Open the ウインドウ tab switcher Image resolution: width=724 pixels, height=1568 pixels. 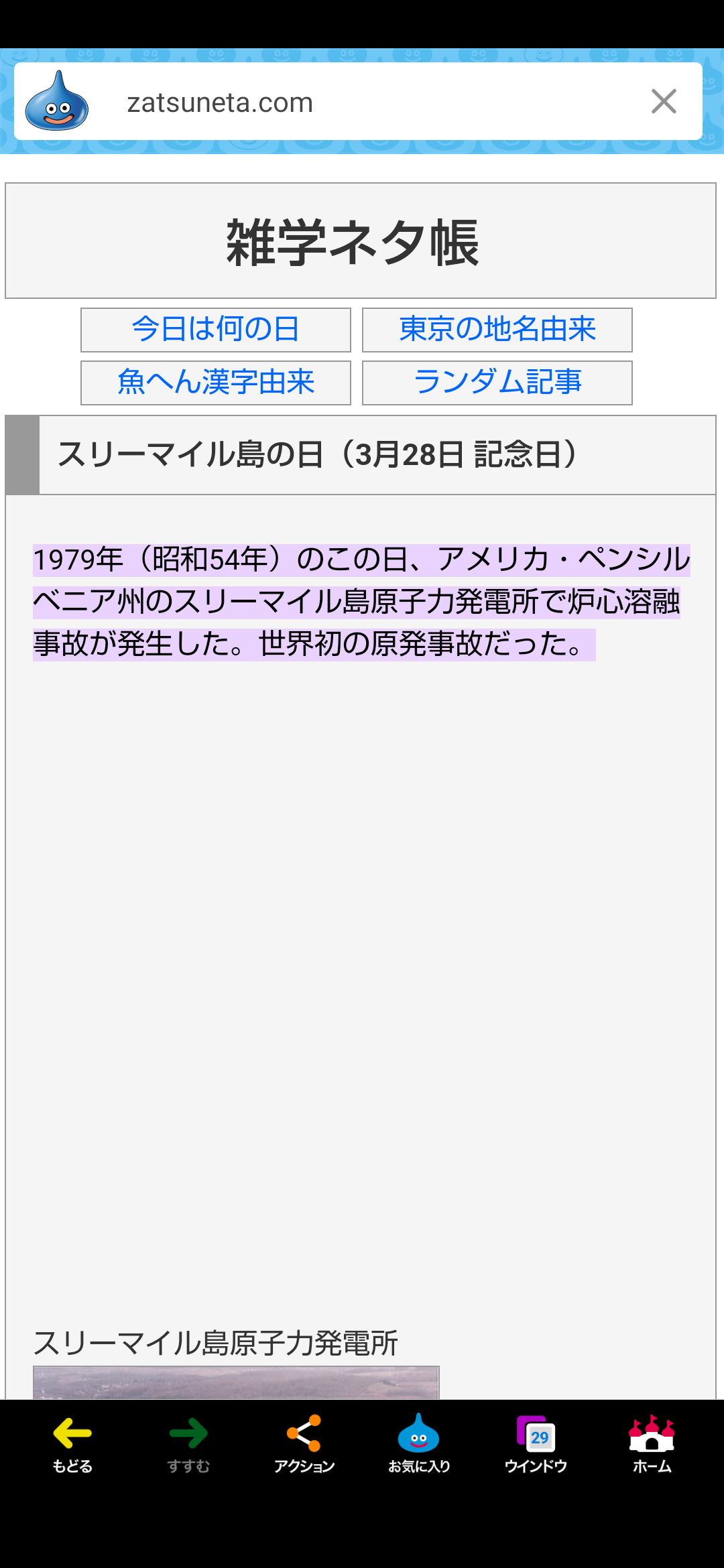[536, 1445]
